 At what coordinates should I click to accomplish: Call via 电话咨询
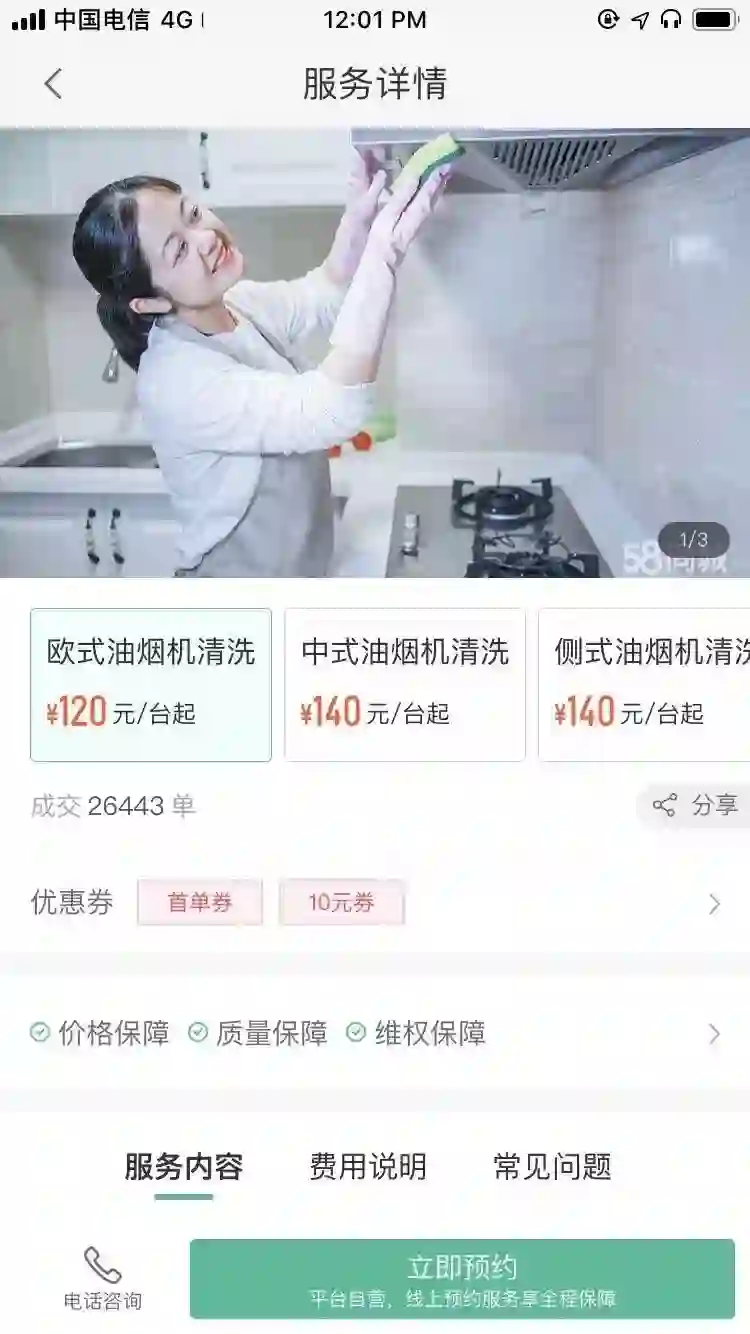click(x=102, y=1278)
